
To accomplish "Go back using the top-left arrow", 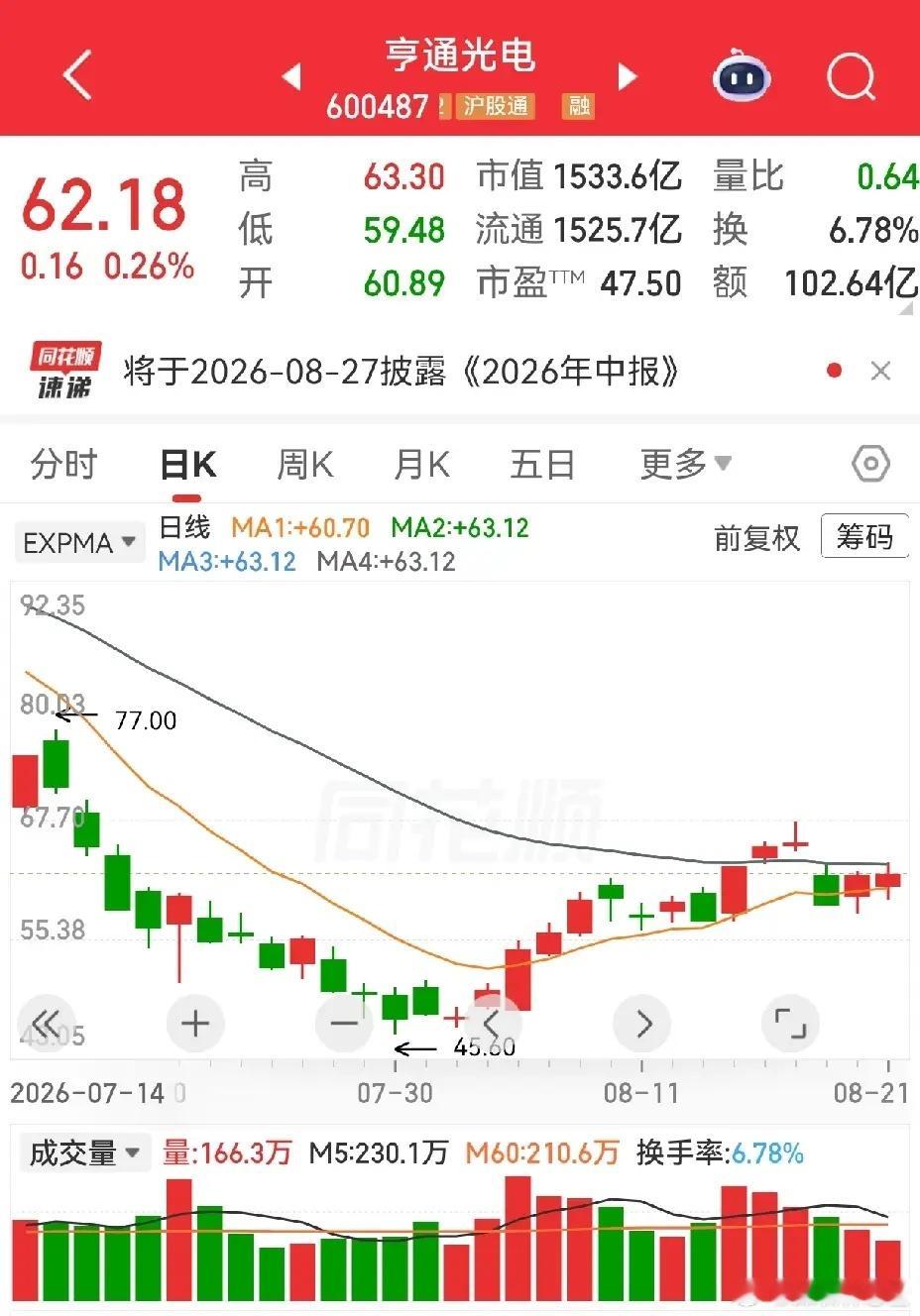I will coord(77,73).
